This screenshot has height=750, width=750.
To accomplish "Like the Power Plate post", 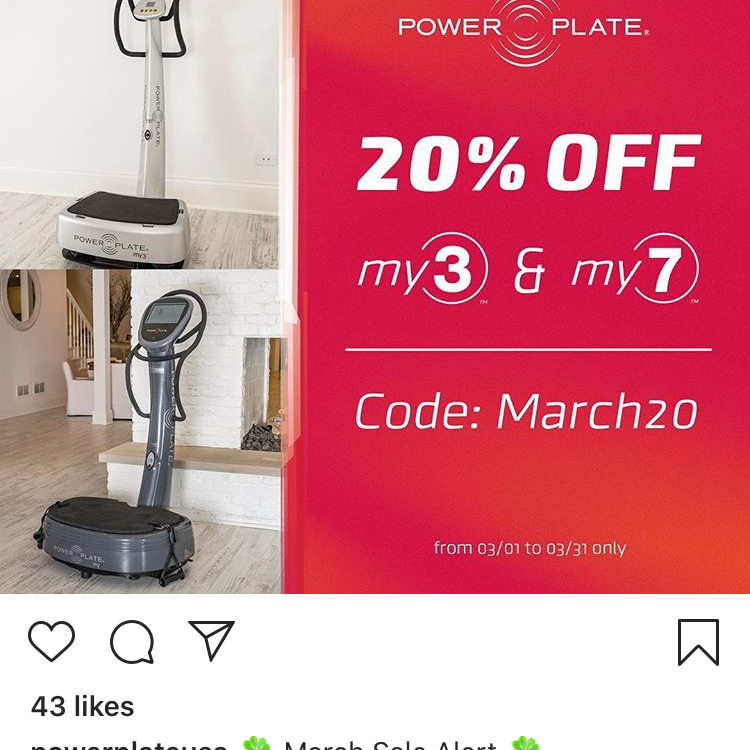I will point(52,641).
